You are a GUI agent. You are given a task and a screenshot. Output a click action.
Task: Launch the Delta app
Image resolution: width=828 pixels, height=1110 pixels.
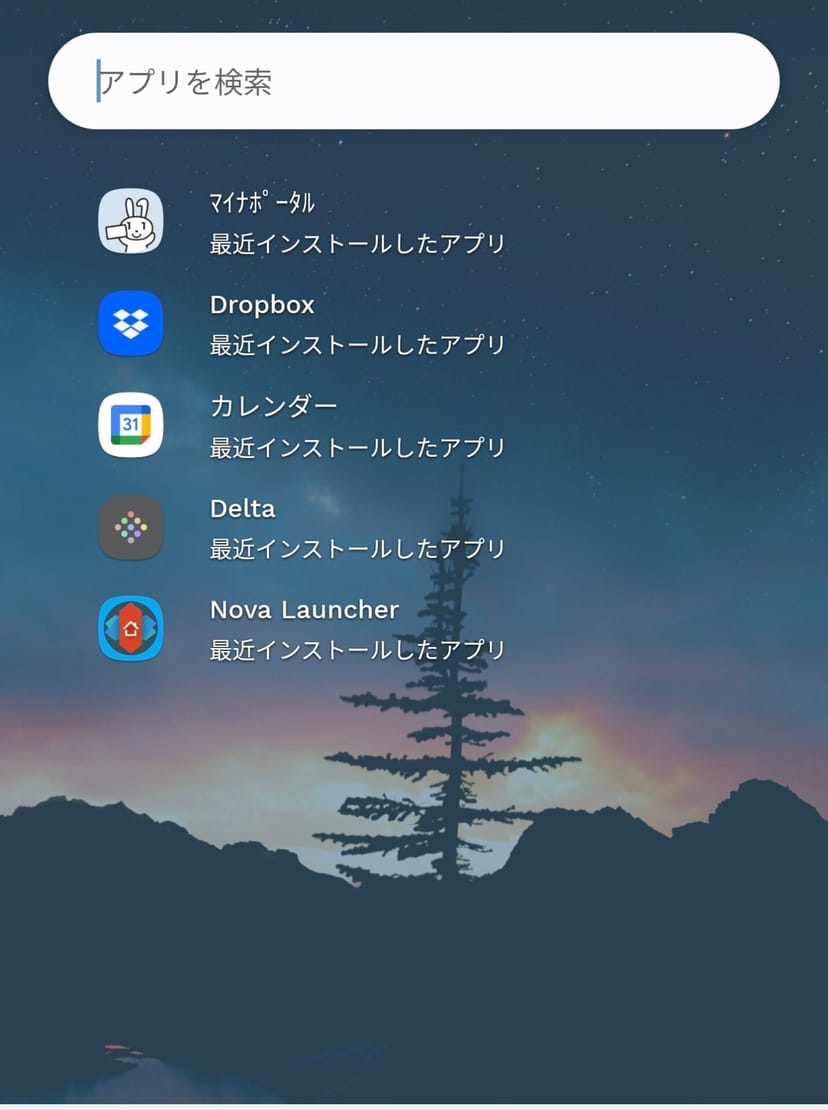point(131,527)
